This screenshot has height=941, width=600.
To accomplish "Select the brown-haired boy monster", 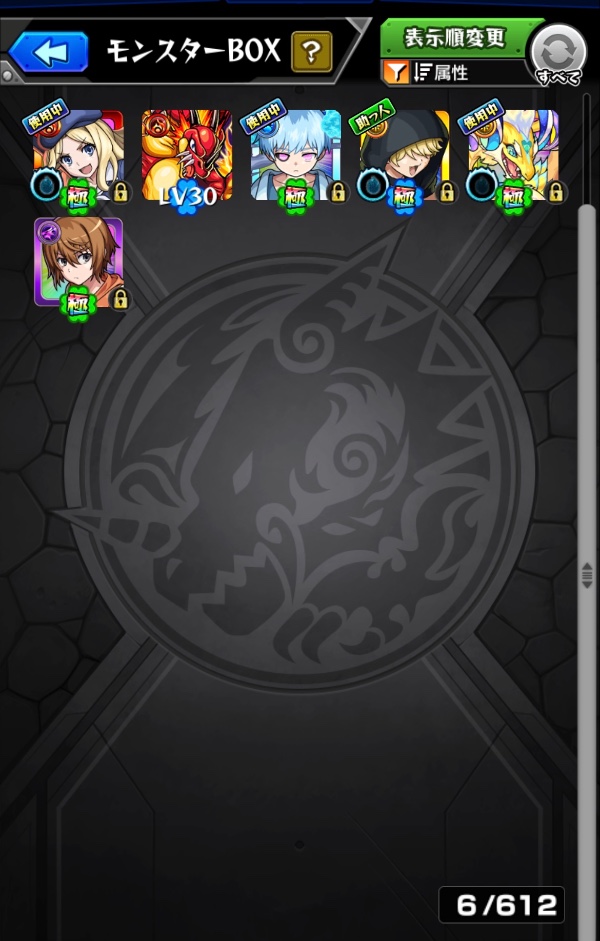I will 79,262.
